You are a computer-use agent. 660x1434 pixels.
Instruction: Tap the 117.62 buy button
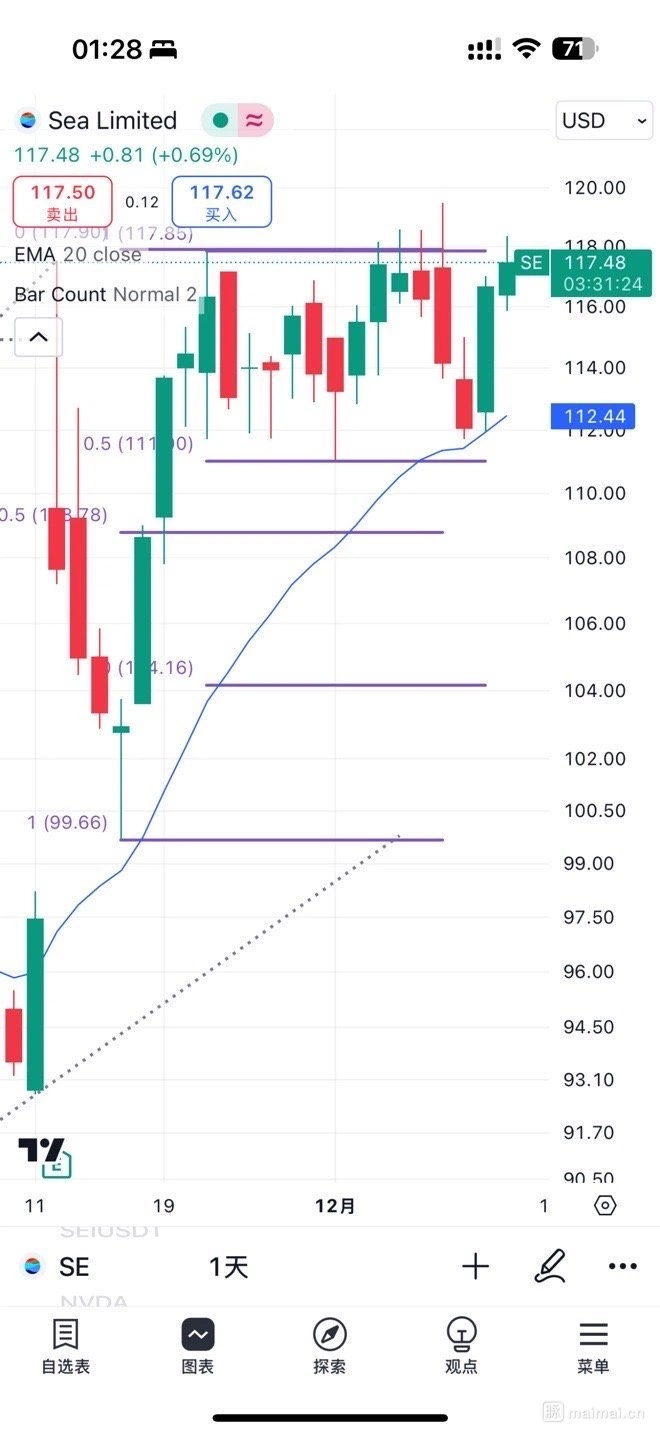[221, 201]
